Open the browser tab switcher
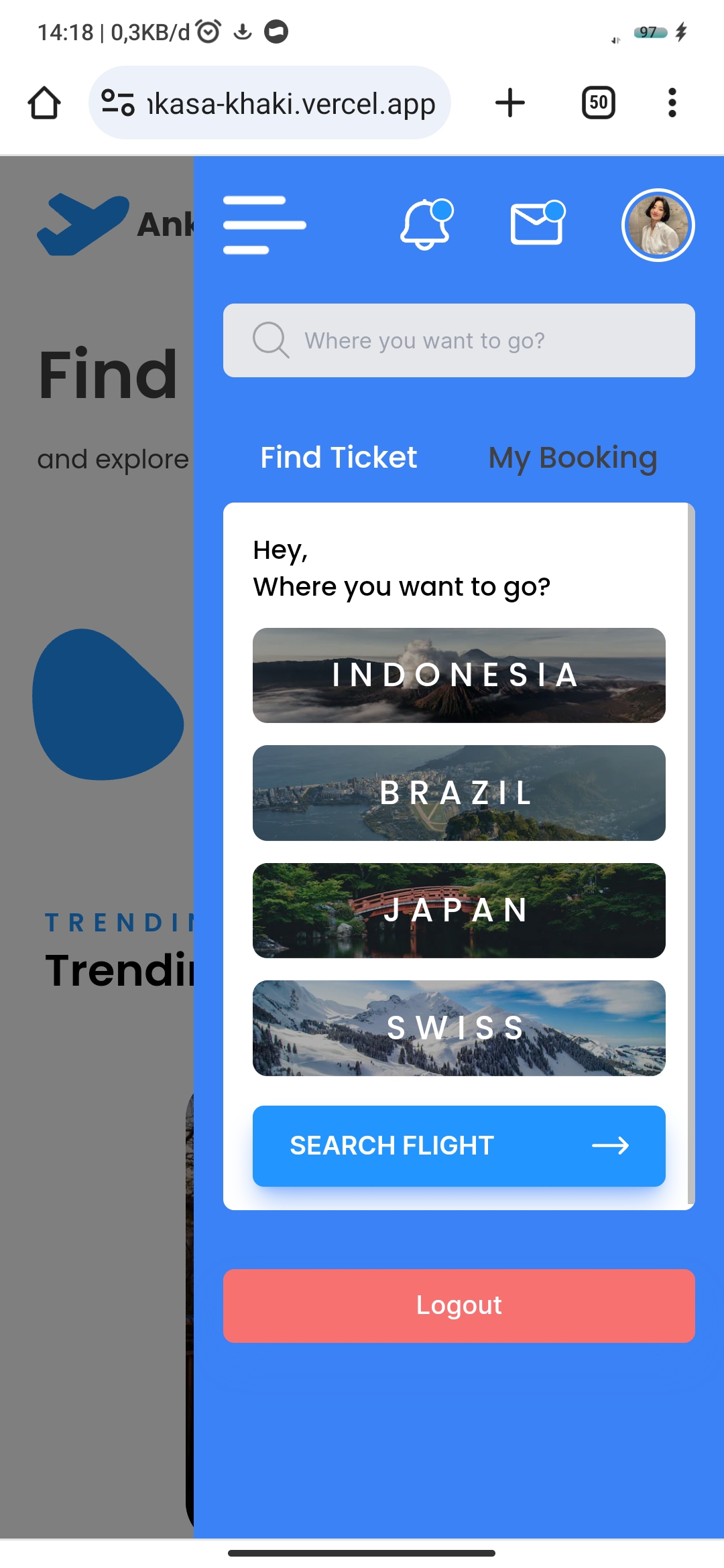 [x=598, y=103]
